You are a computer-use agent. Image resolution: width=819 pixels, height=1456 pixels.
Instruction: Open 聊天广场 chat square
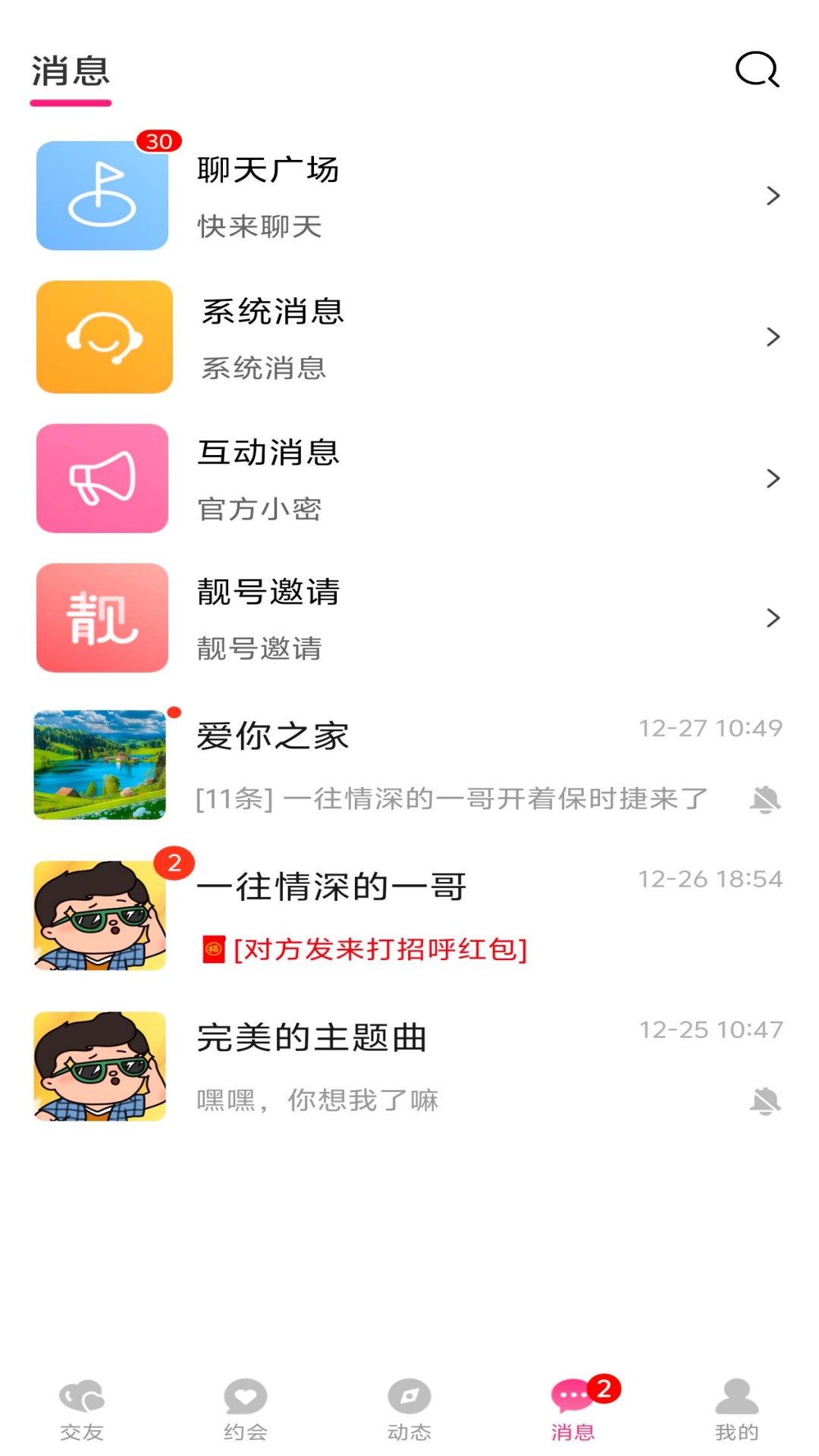(x=409, y=196)
